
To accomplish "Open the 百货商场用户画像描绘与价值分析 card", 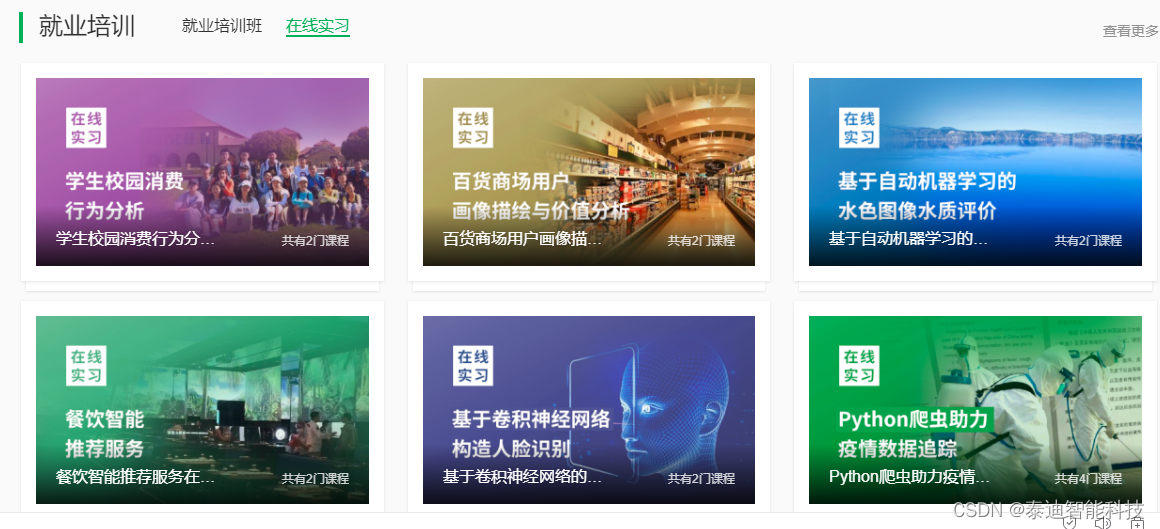I will [x=588, y=172].
